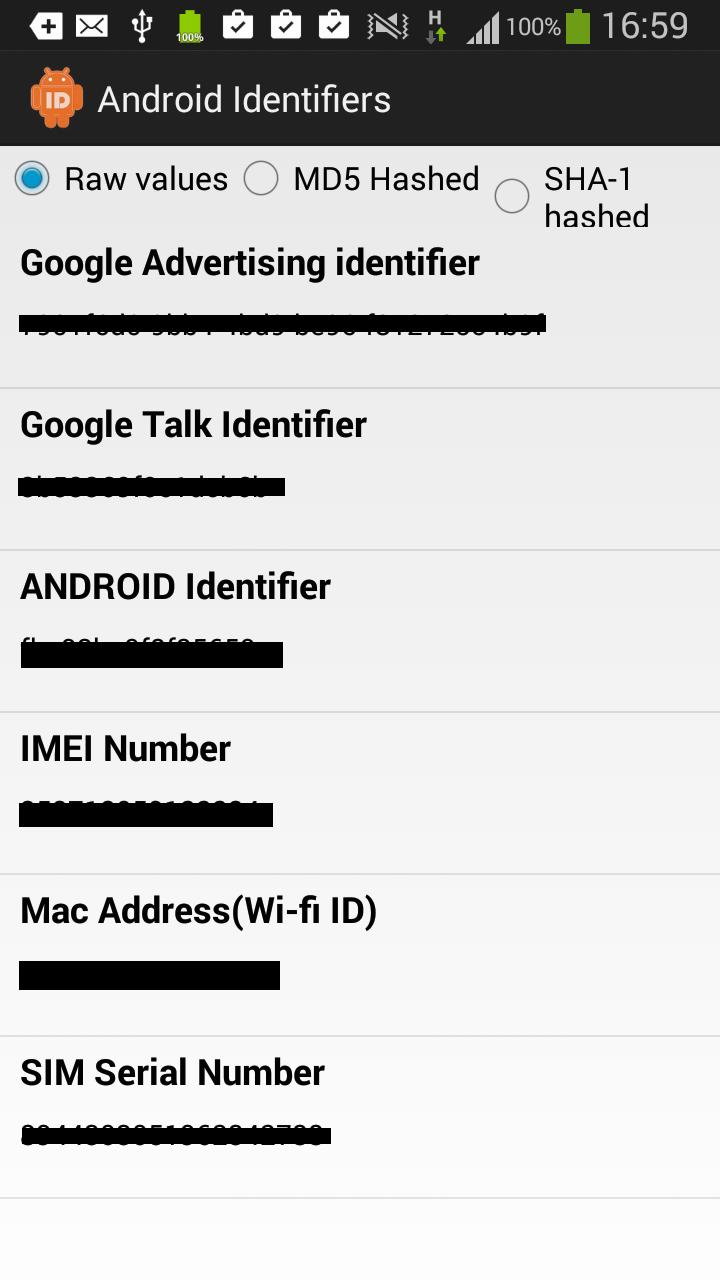Tap the battery icon next to 100%
This screenshot has width=720, height=1280.
576,25
